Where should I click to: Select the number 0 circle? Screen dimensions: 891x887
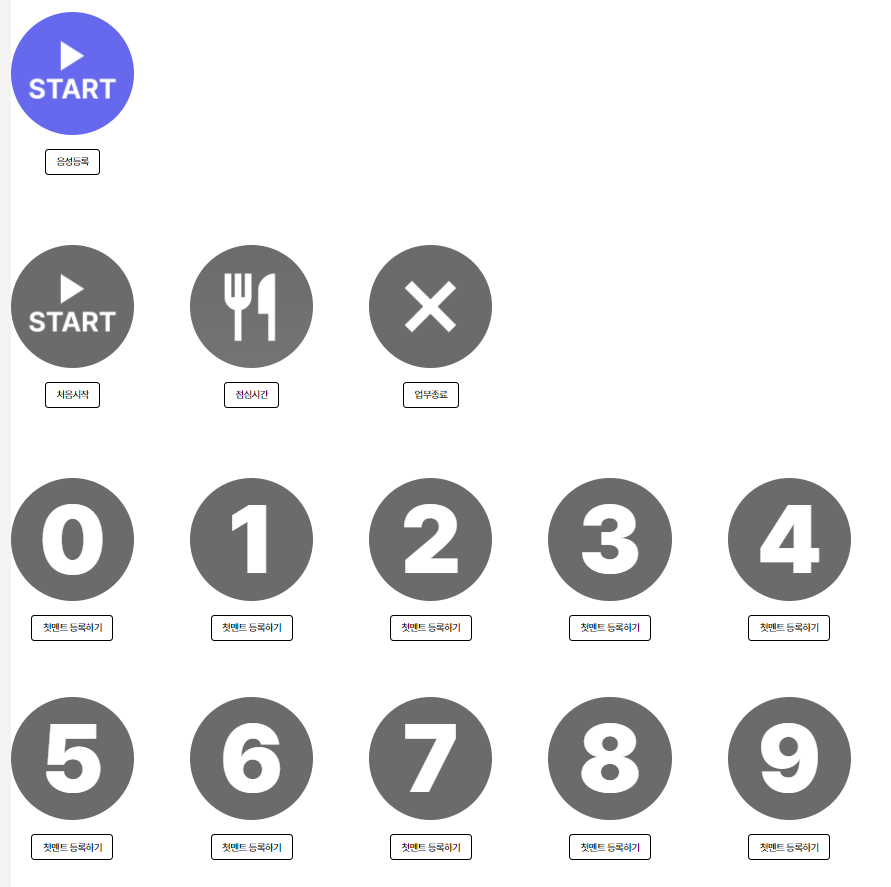tap(72, 540)
